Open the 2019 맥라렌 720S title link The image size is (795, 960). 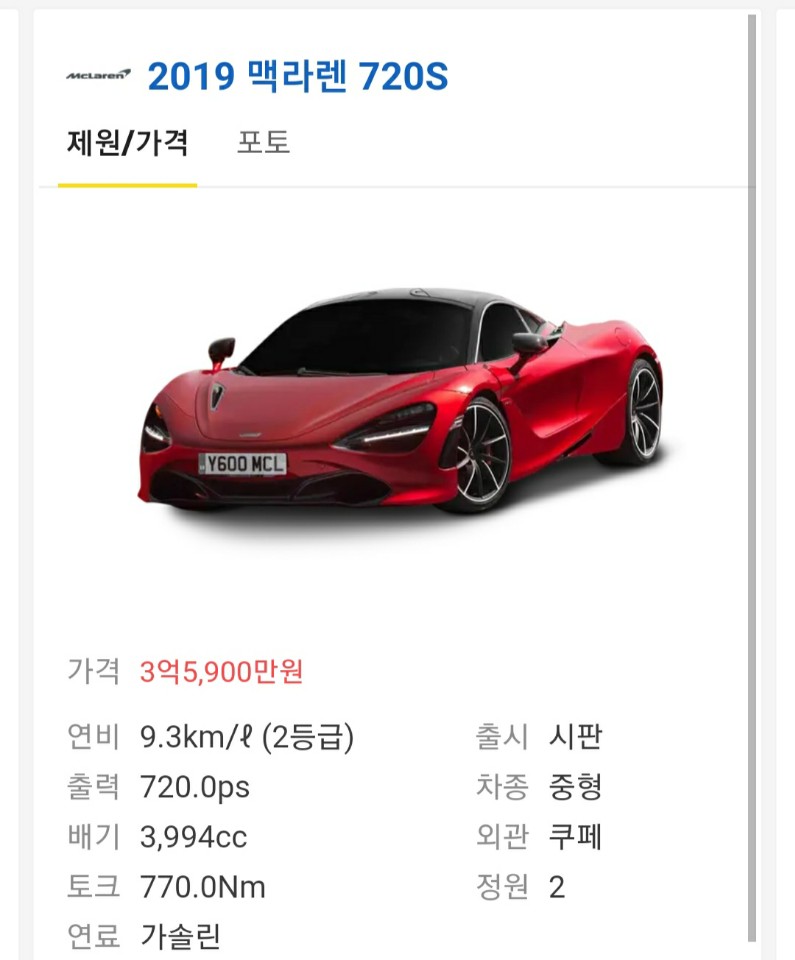pos(297,76)
